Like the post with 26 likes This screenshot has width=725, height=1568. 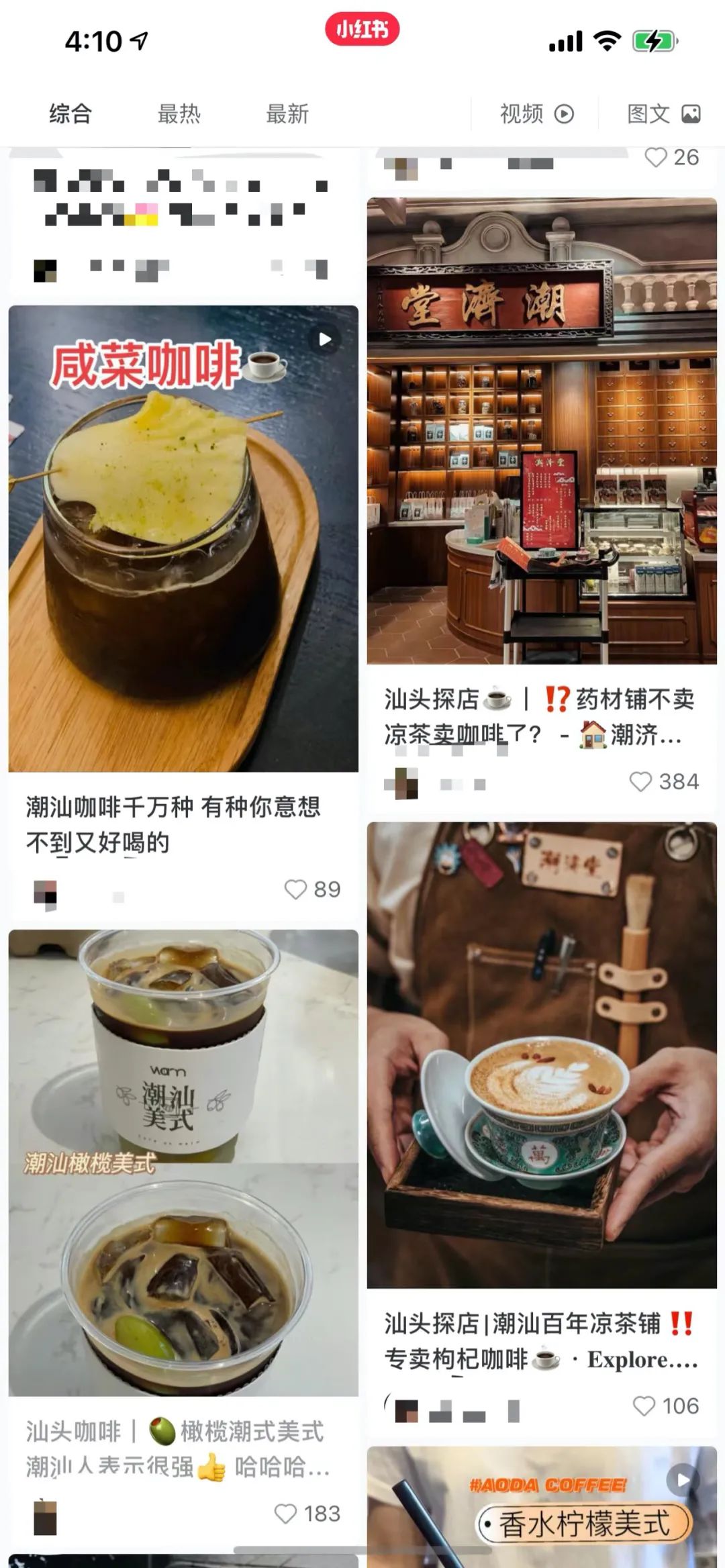tap(655, 158)
